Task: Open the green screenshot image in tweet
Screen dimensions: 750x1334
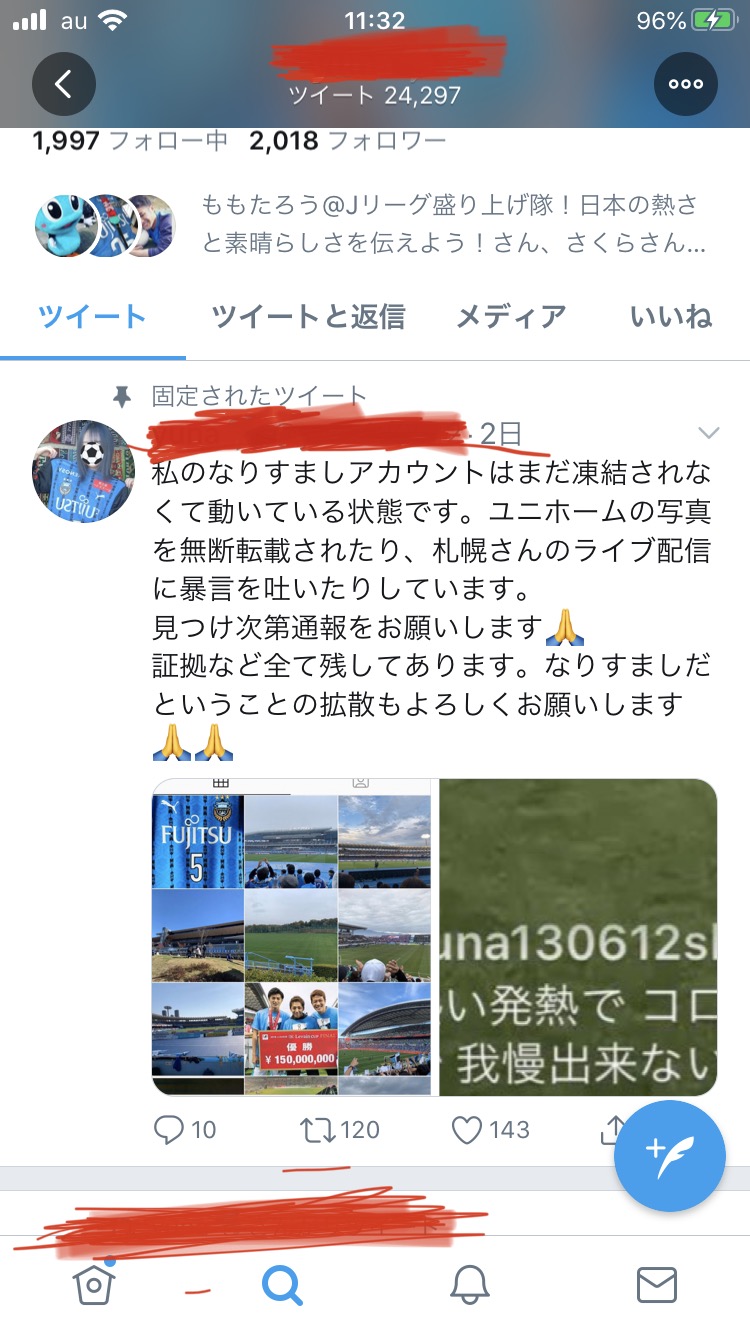Action: (x=578, y=937)
